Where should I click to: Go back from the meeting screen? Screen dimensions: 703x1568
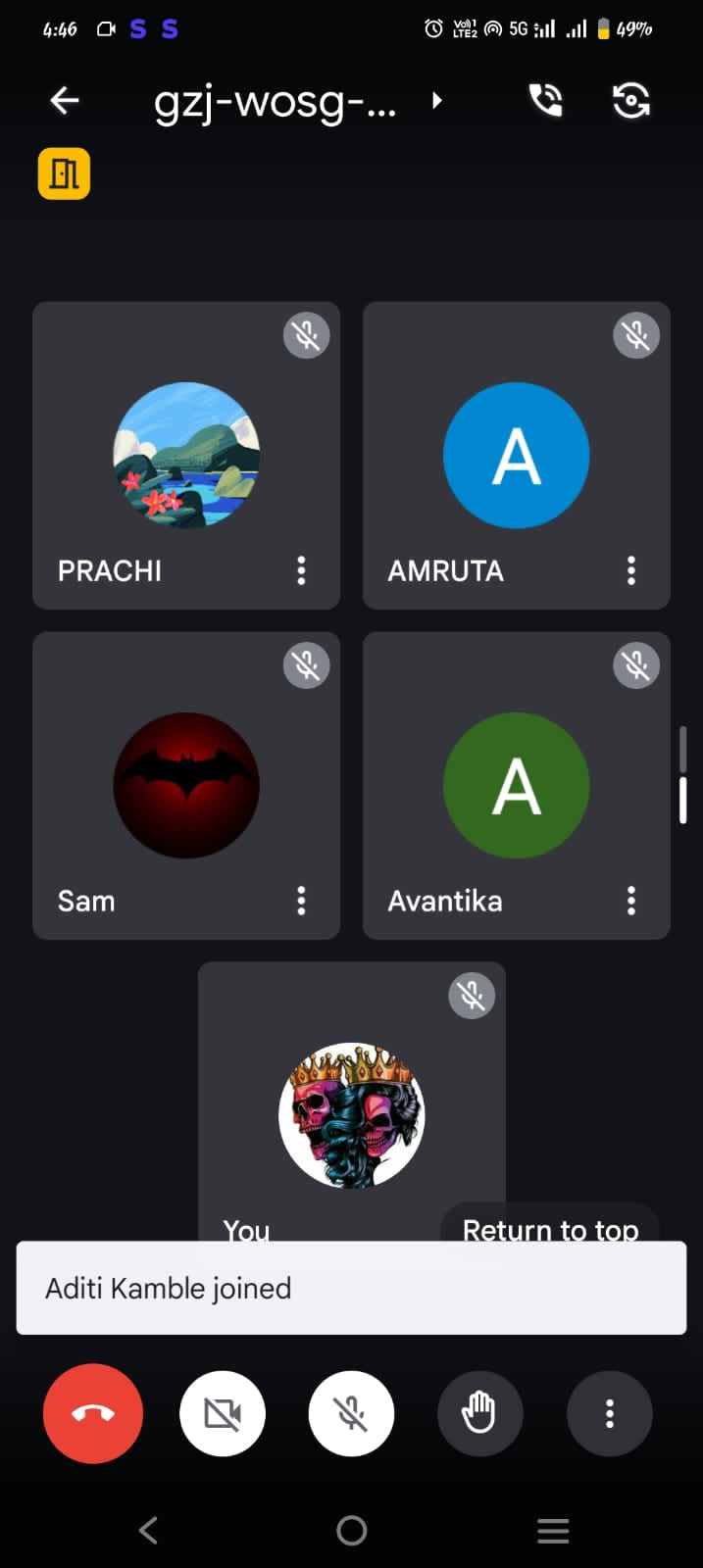click(65, 100)
